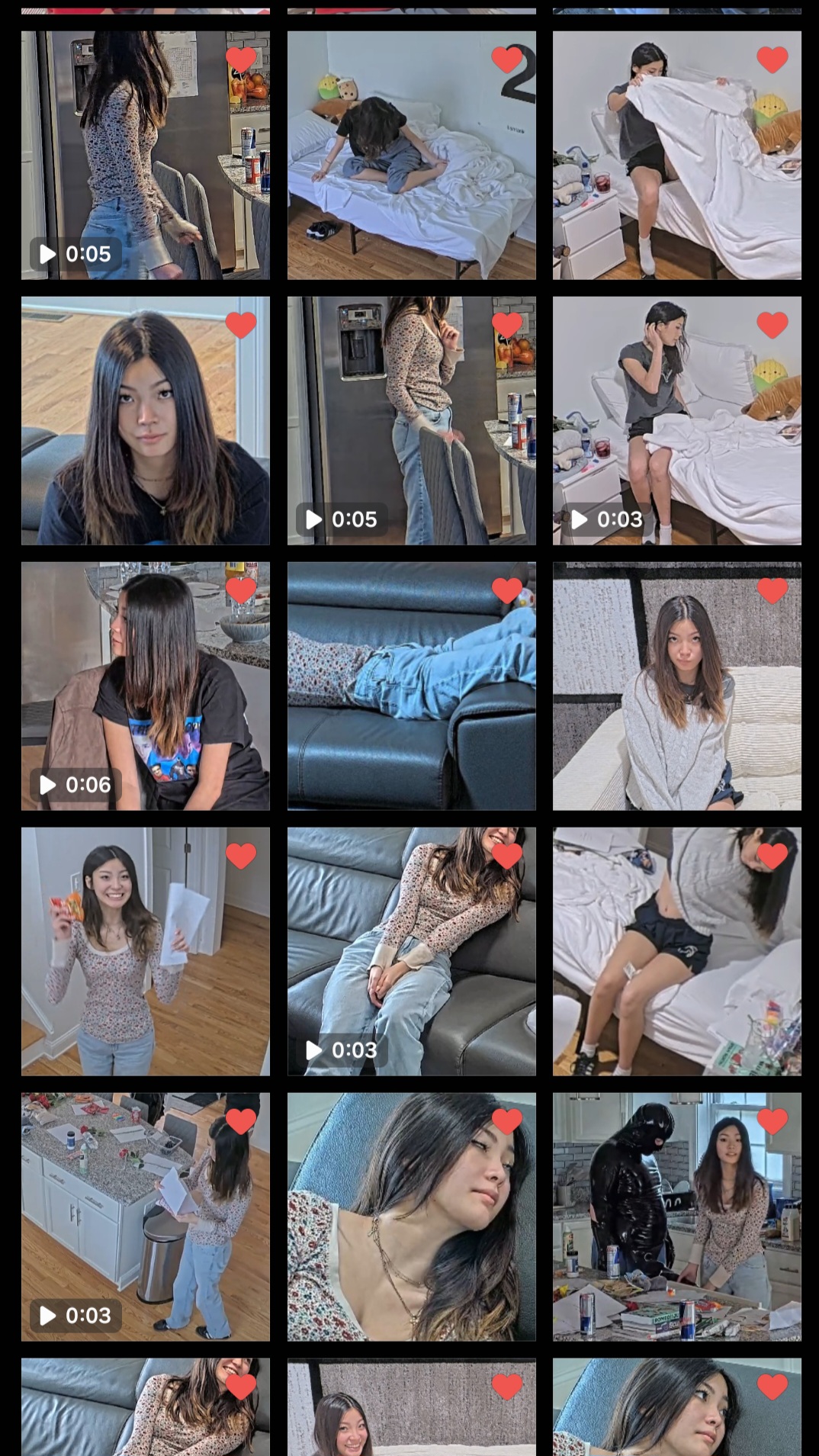Open the photo of legs on couch

point(411,686)
